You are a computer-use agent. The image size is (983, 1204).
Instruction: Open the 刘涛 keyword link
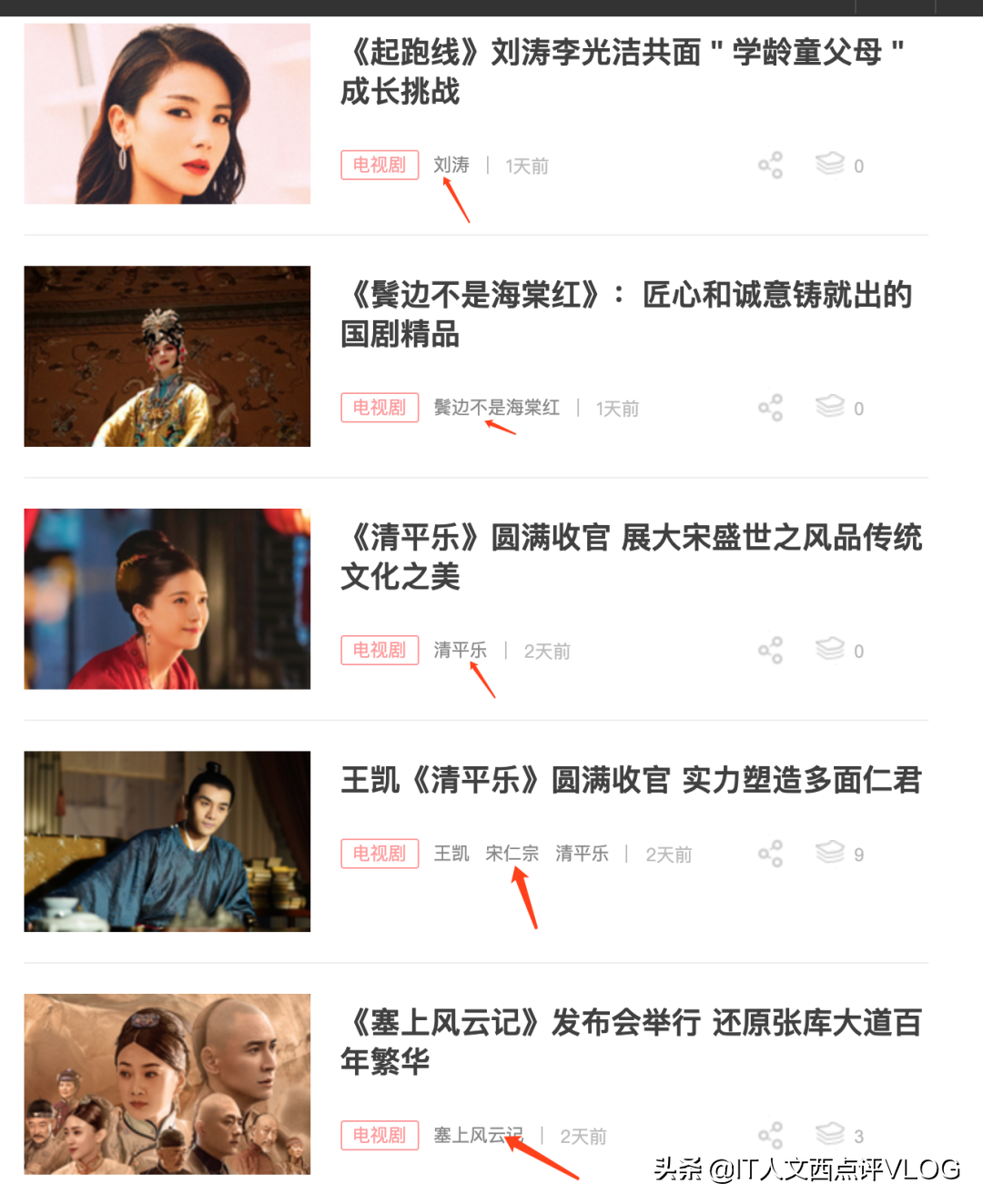click(451, 165)
